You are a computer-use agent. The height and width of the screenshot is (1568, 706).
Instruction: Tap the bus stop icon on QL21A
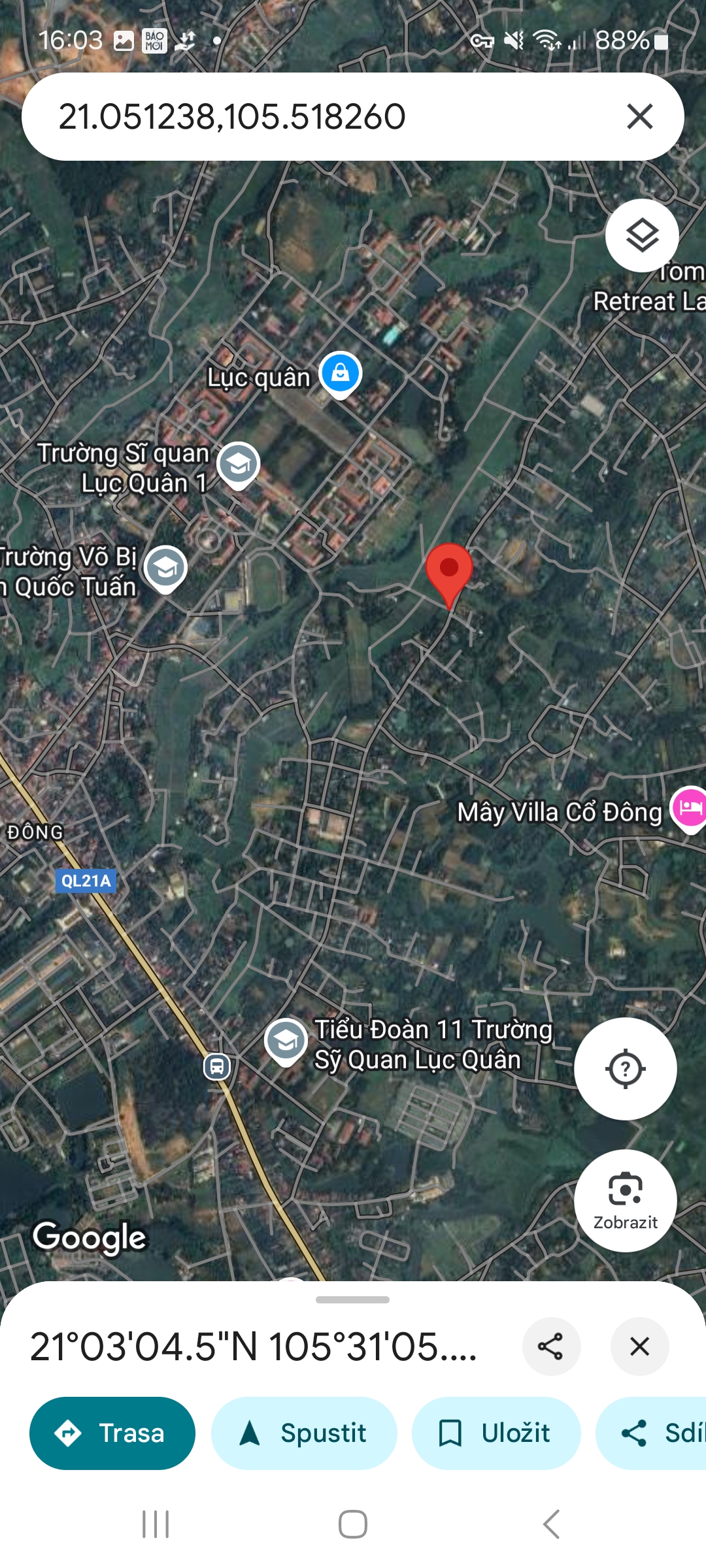pos(217,1067)
